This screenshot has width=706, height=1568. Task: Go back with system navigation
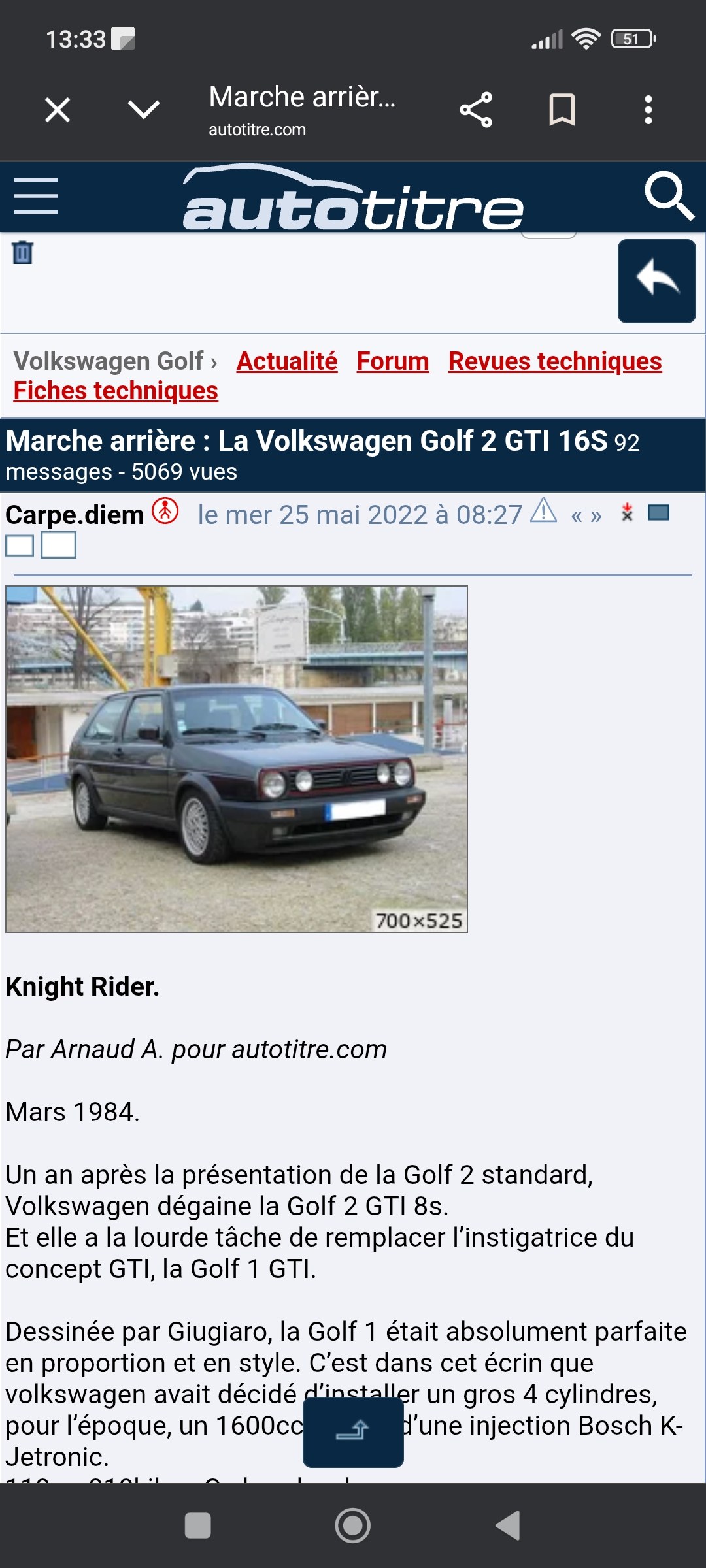click(x=509, y=1526)
